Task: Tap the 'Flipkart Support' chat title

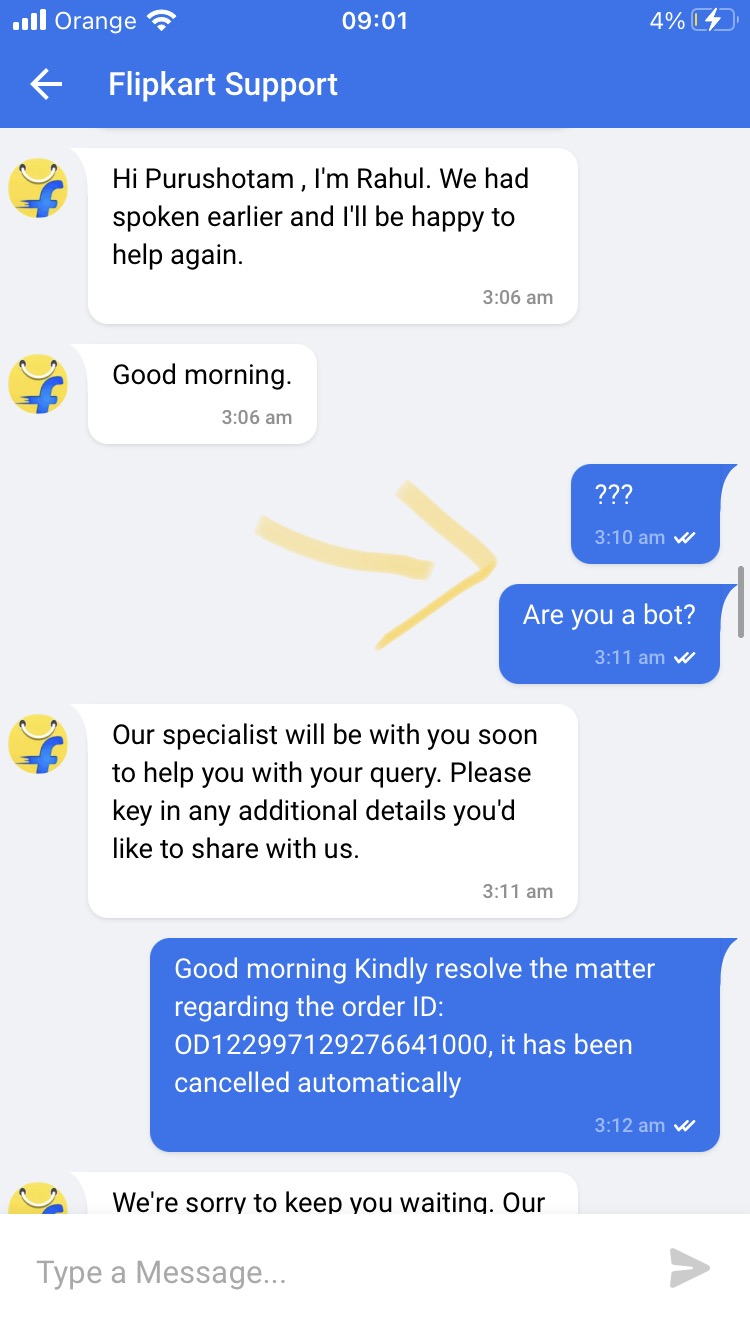Action: (x=222, y=84)
